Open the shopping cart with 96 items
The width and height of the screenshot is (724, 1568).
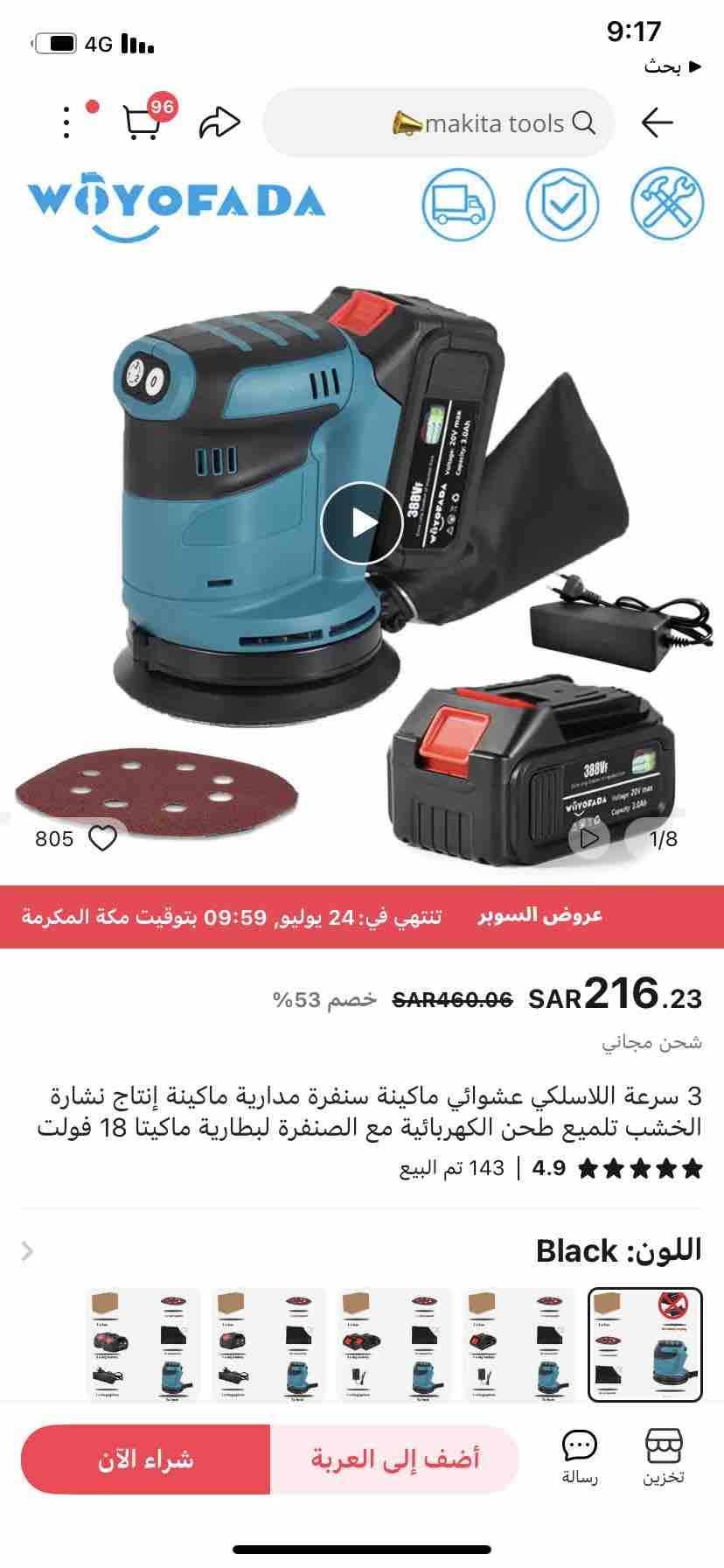point(142,122)
